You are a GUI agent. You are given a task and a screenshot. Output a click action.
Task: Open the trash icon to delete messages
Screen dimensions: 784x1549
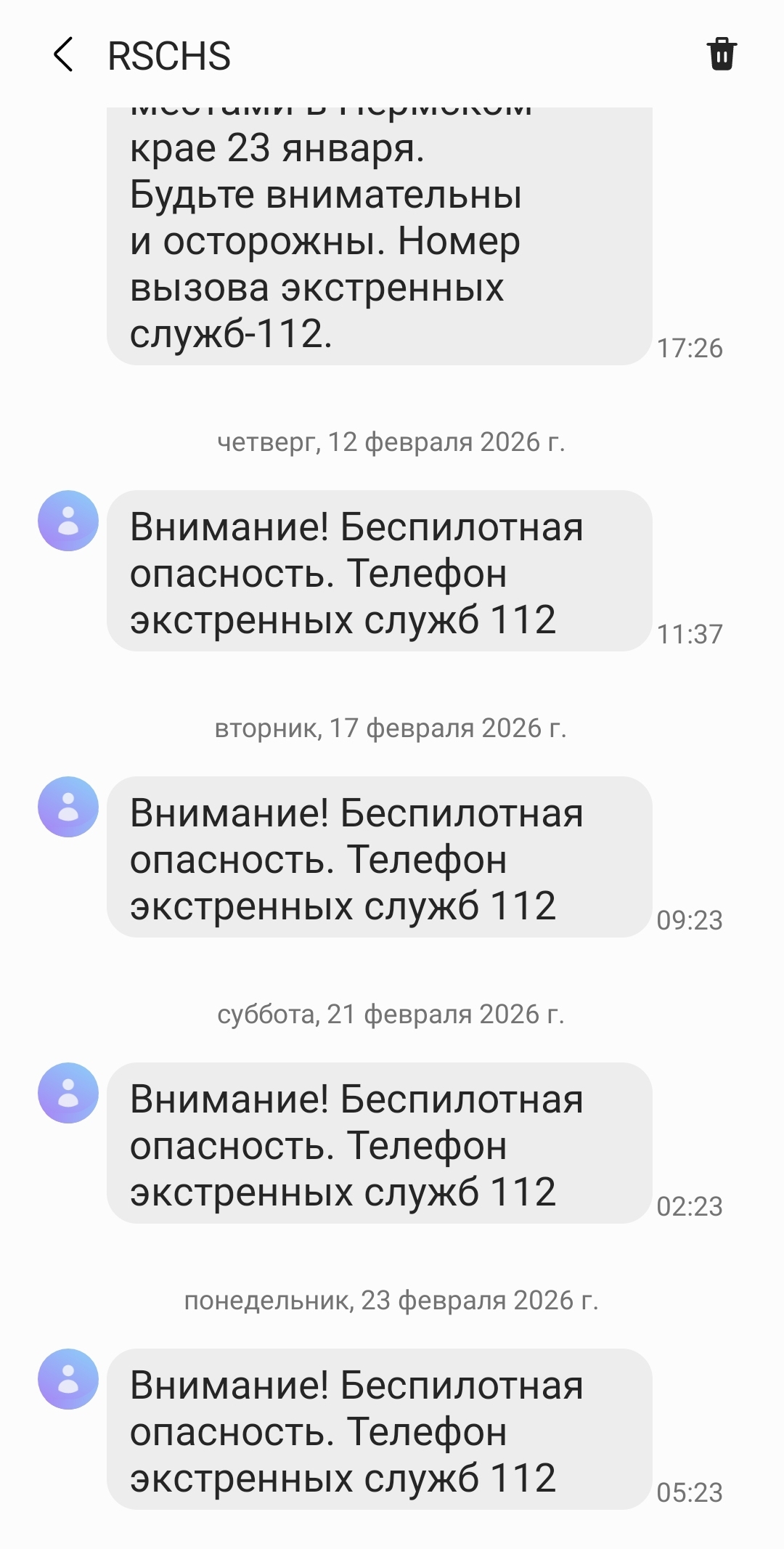[722, 54]
